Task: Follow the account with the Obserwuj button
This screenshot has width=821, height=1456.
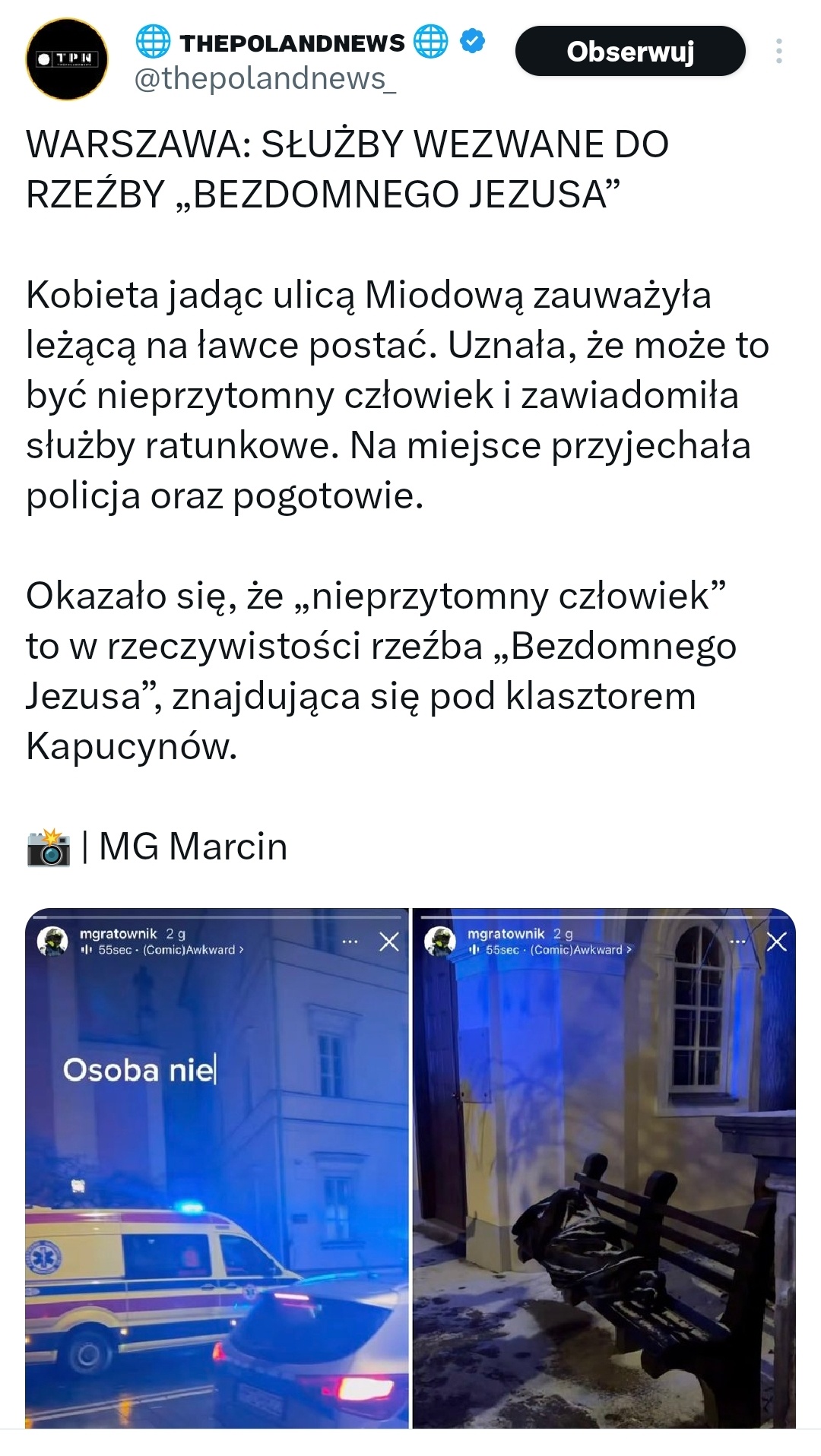Action: [629, 52]
